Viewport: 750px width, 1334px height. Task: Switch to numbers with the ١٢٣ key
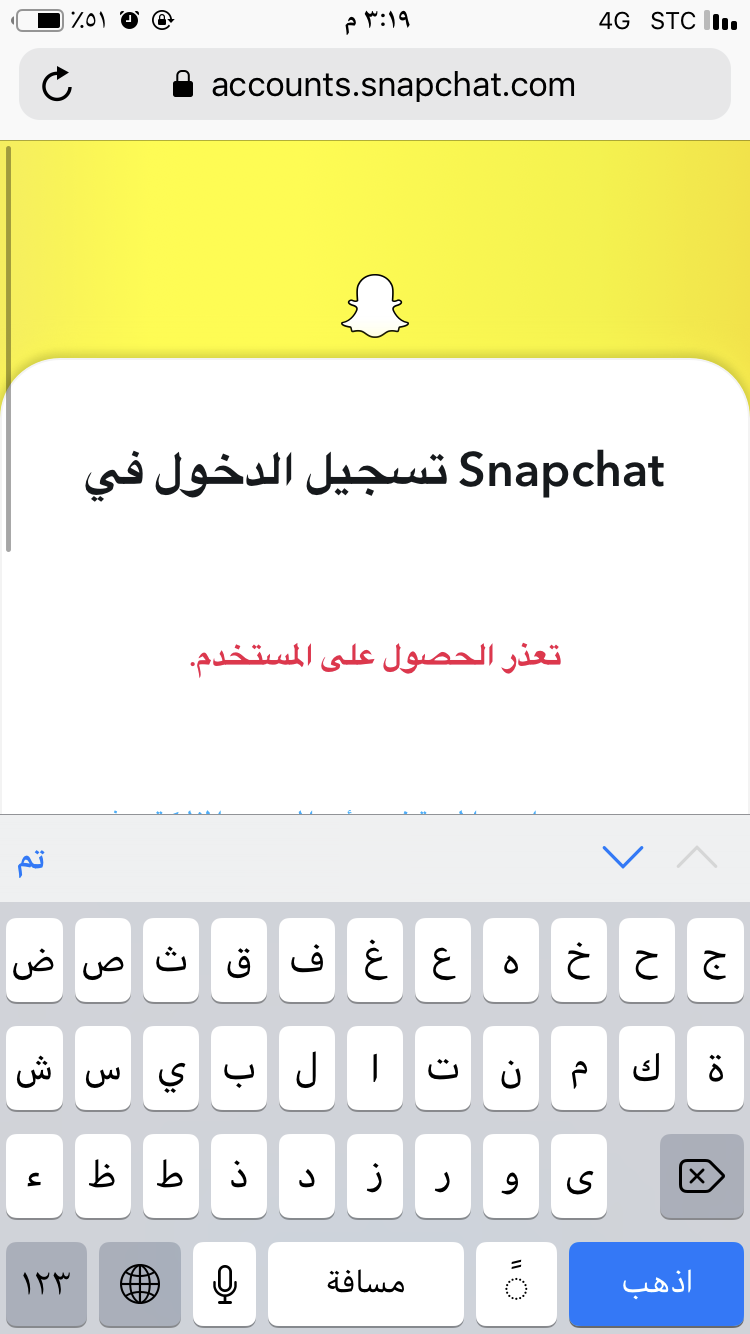pos(46,1284)
